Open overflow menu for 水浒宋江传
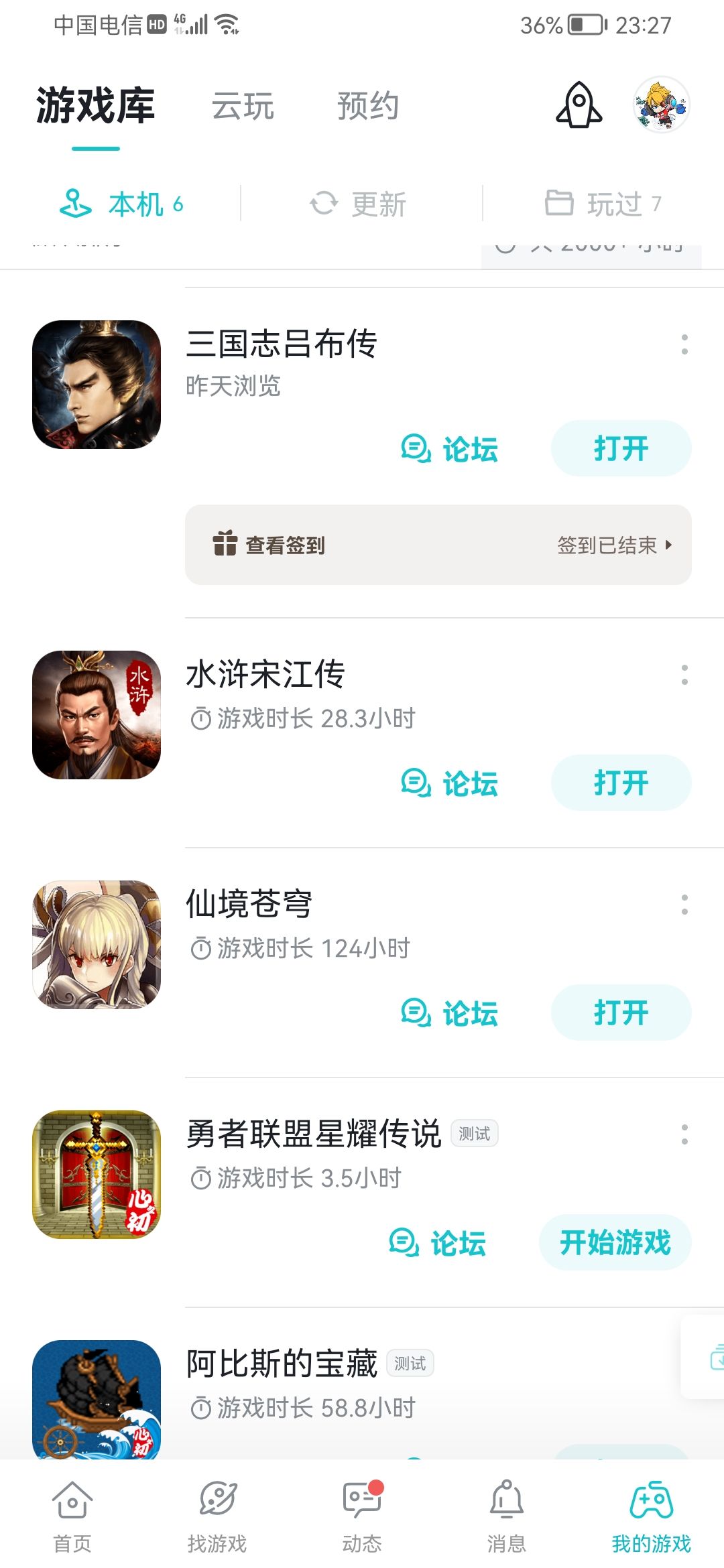Screen dimensions: 724x1568 [x=684, y=675]
